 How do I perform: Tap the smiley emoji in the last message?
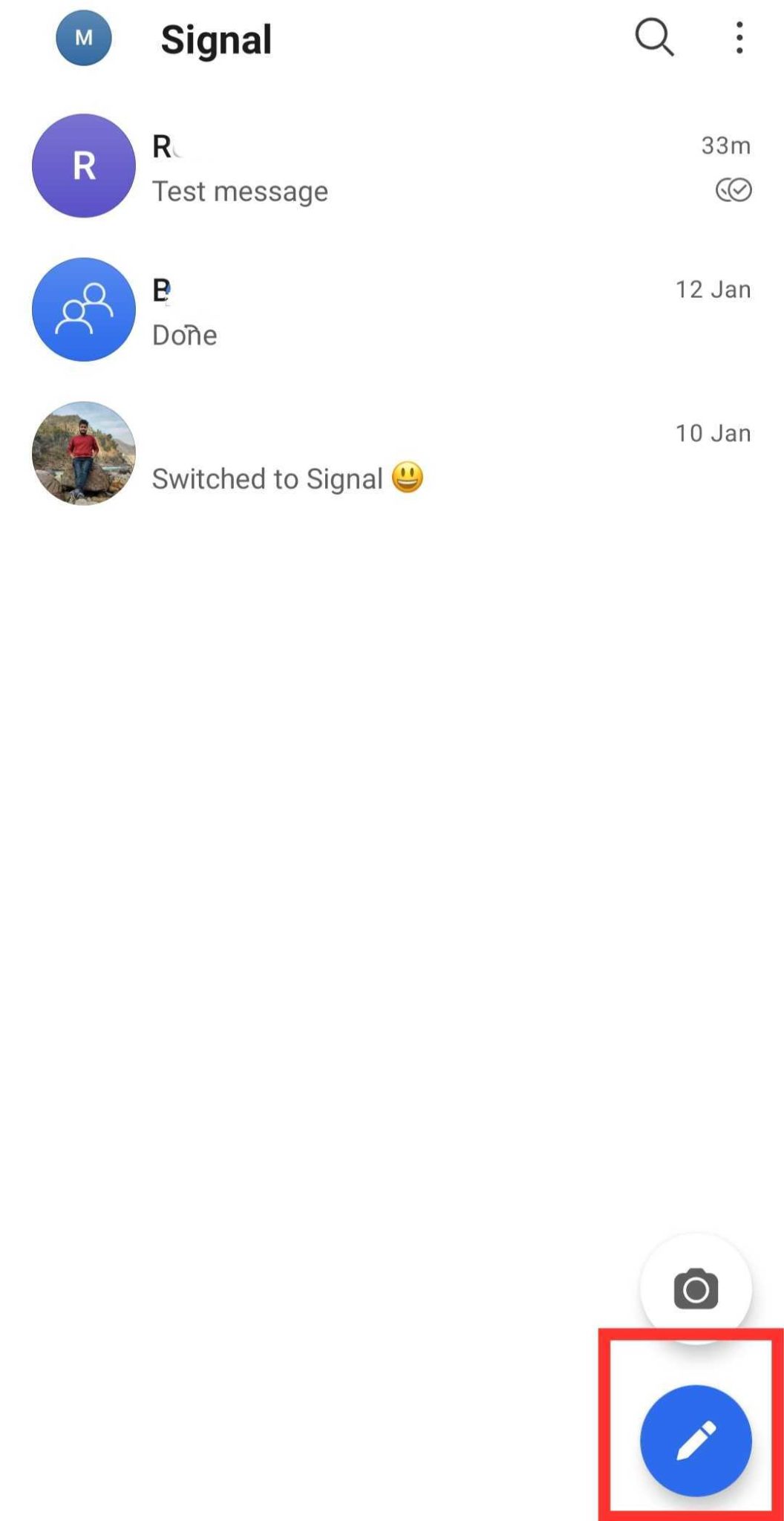[x=407, y=478]
